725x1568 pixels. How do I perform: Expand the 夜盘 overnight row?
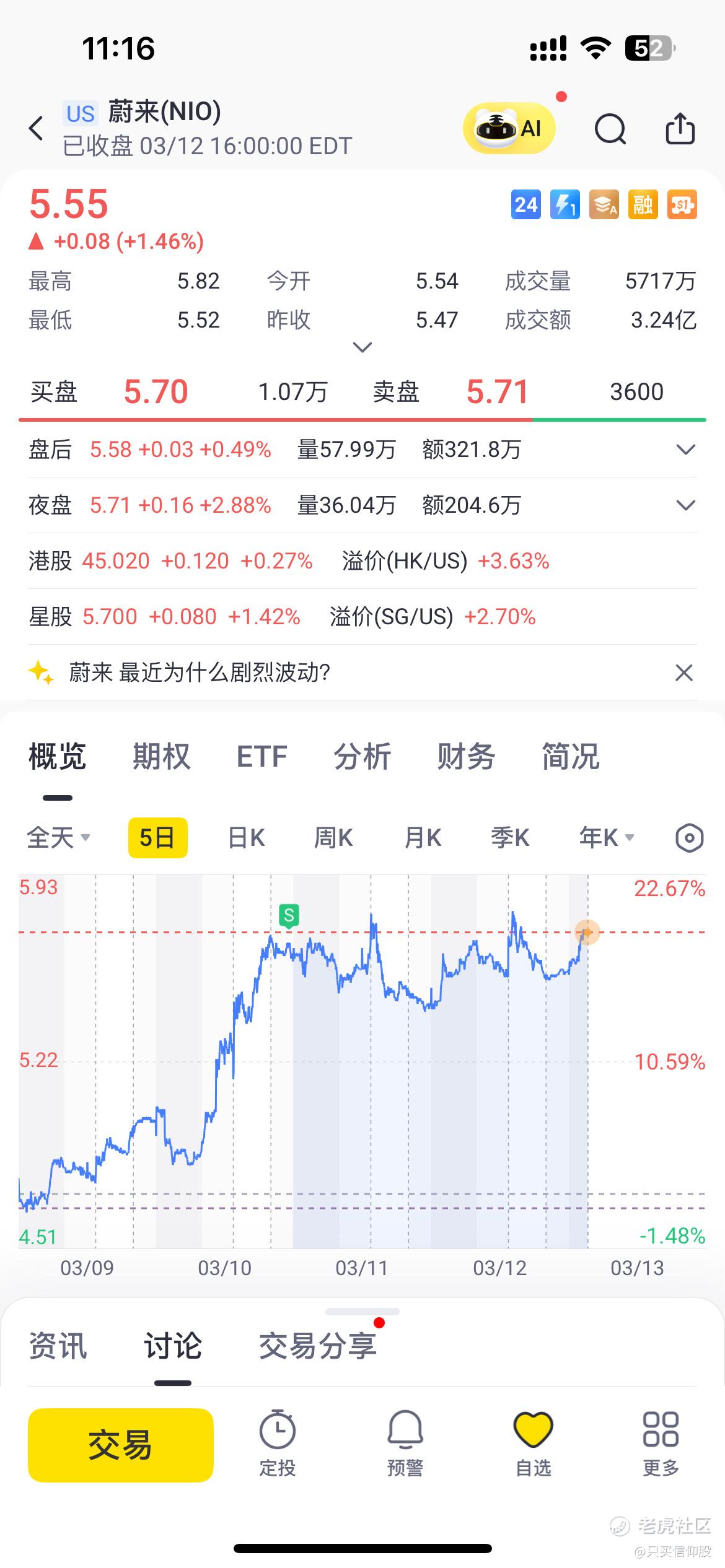pyautogui.click(x=685, y=505)
